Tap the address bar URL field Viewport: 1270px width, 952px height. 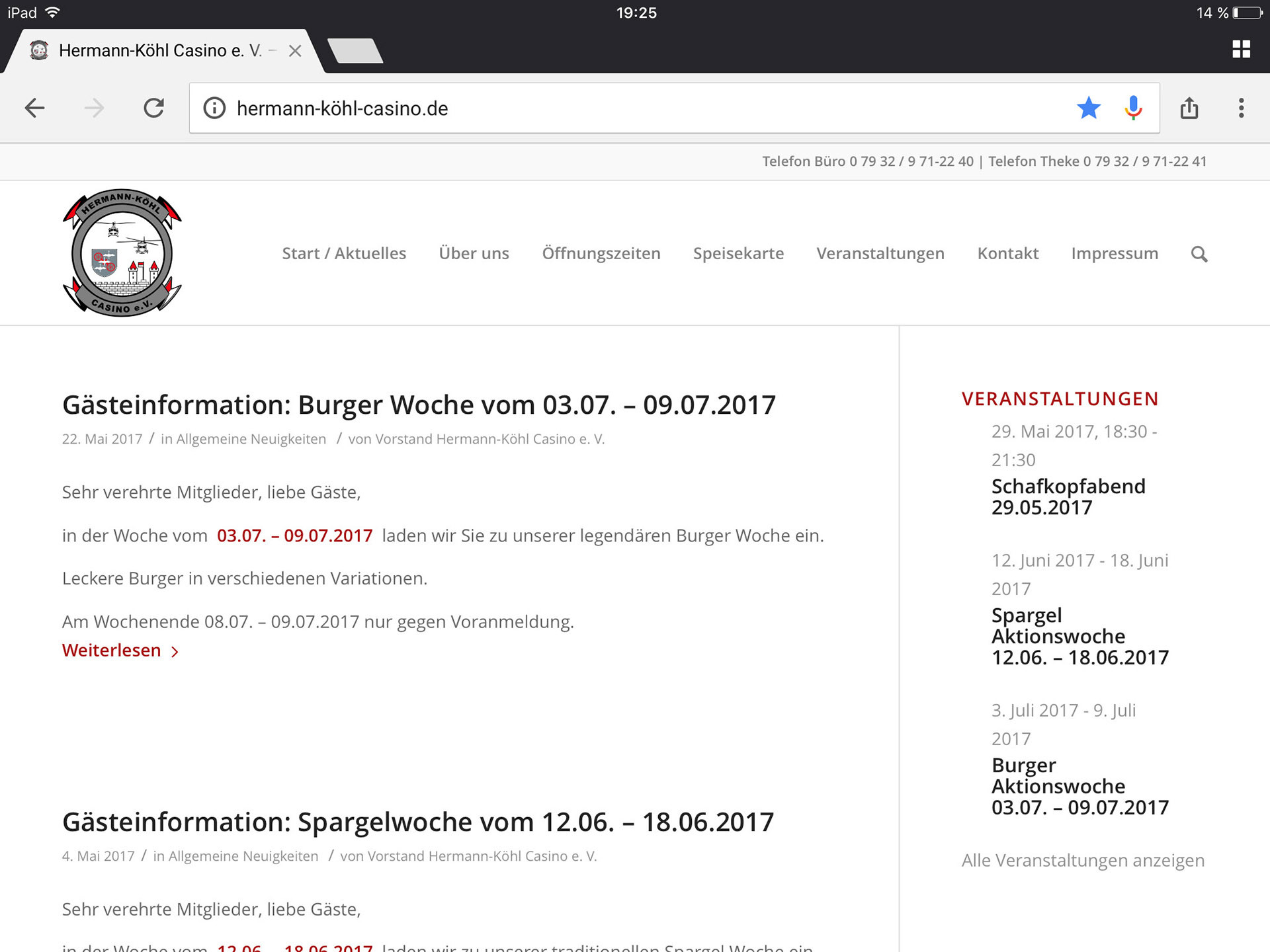coord(595,108)
